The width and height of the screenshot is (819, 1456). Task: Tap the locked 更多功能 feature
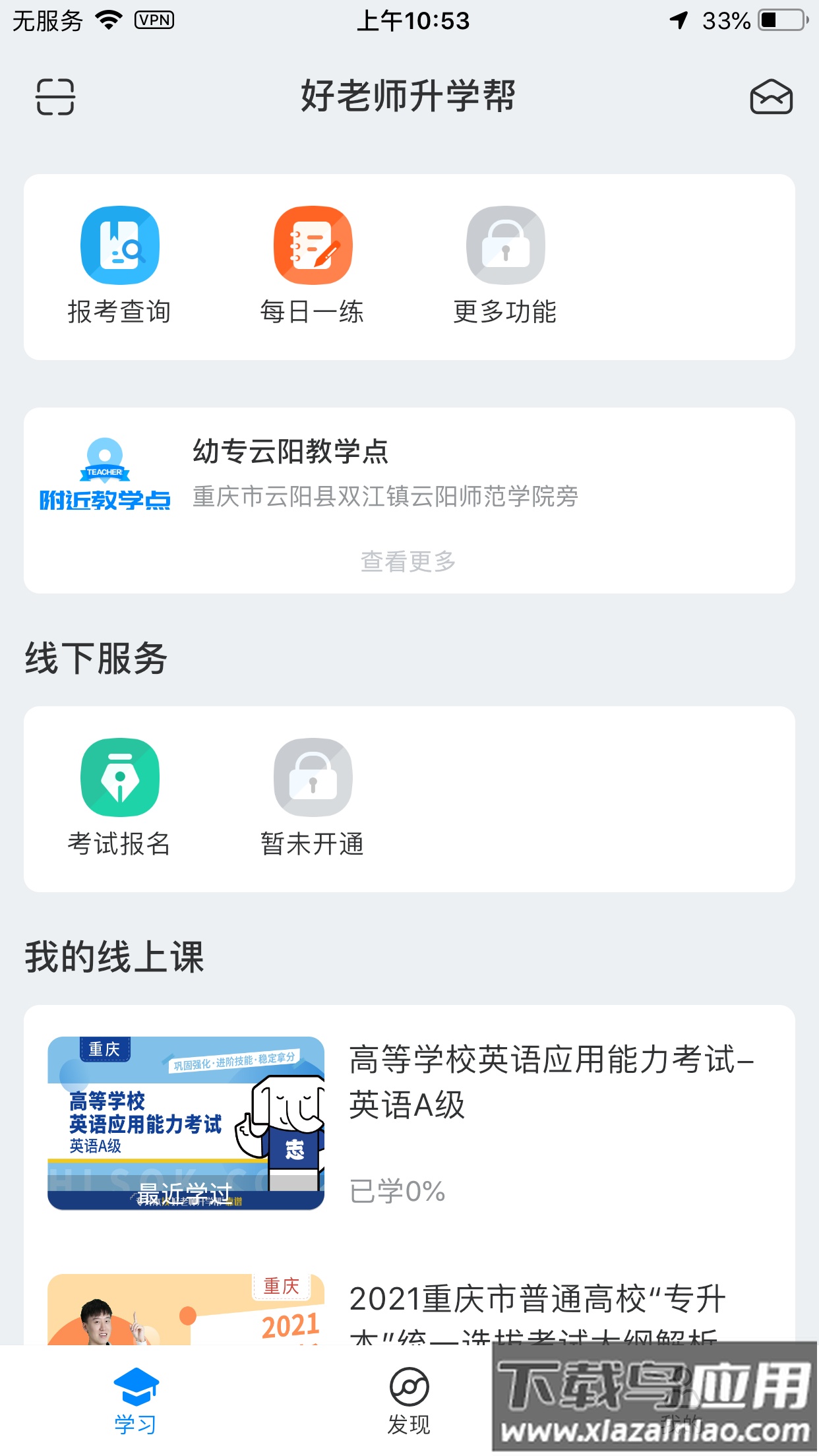[x=505, y=244]
